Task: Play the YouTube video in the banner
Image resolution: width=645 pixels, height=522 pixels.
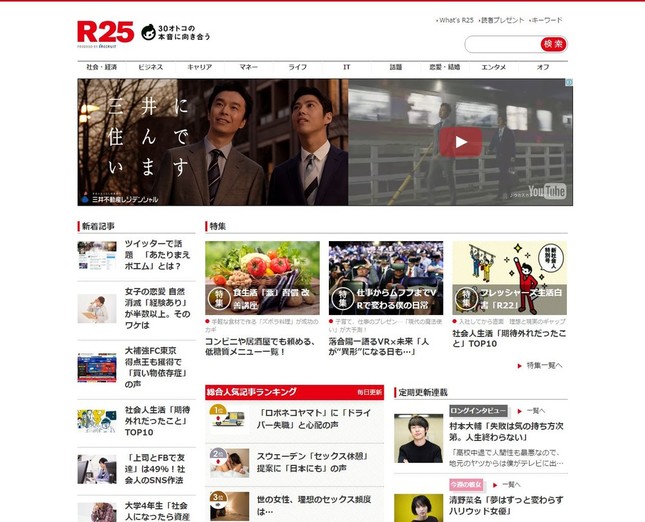Action: 461,141
